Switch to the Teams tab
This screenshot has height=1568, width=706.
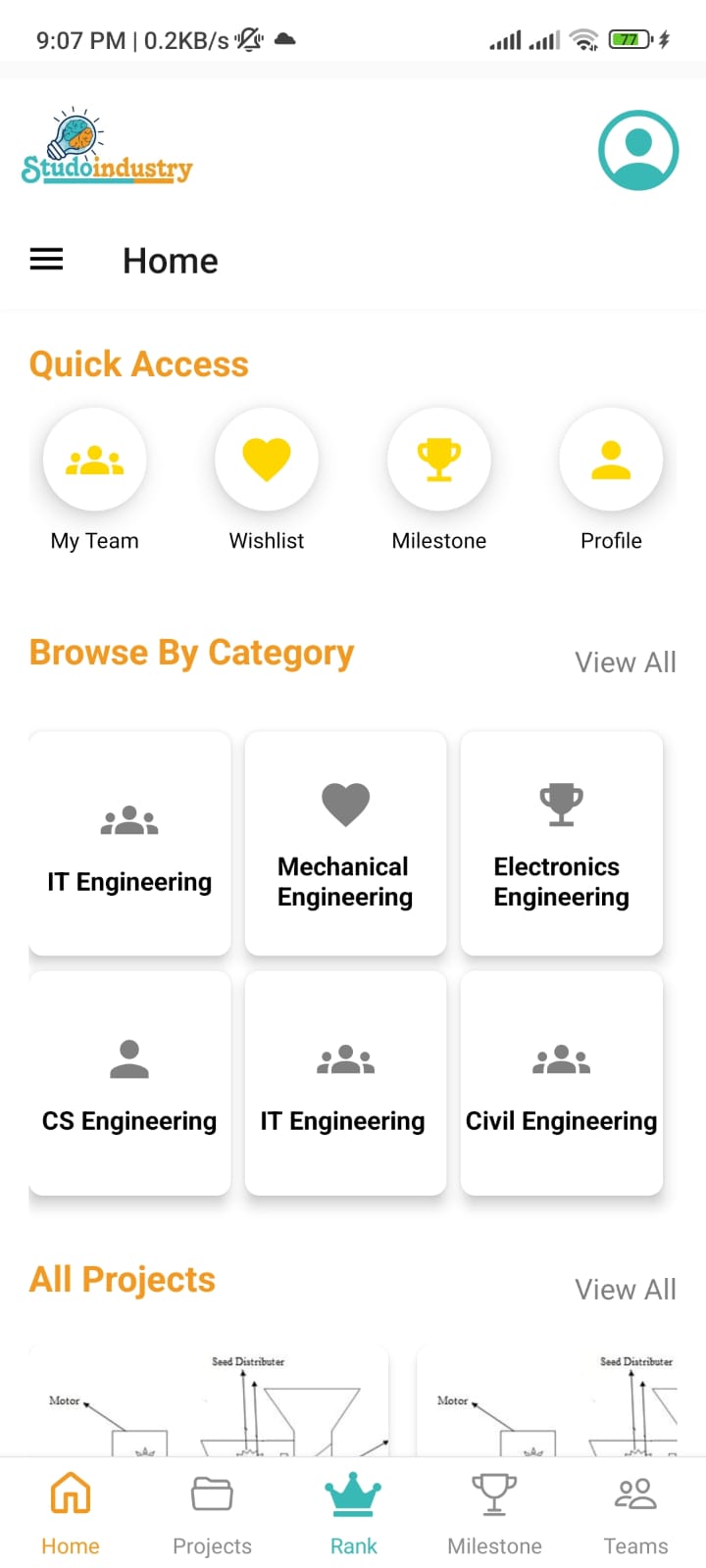pos(635,1512)
